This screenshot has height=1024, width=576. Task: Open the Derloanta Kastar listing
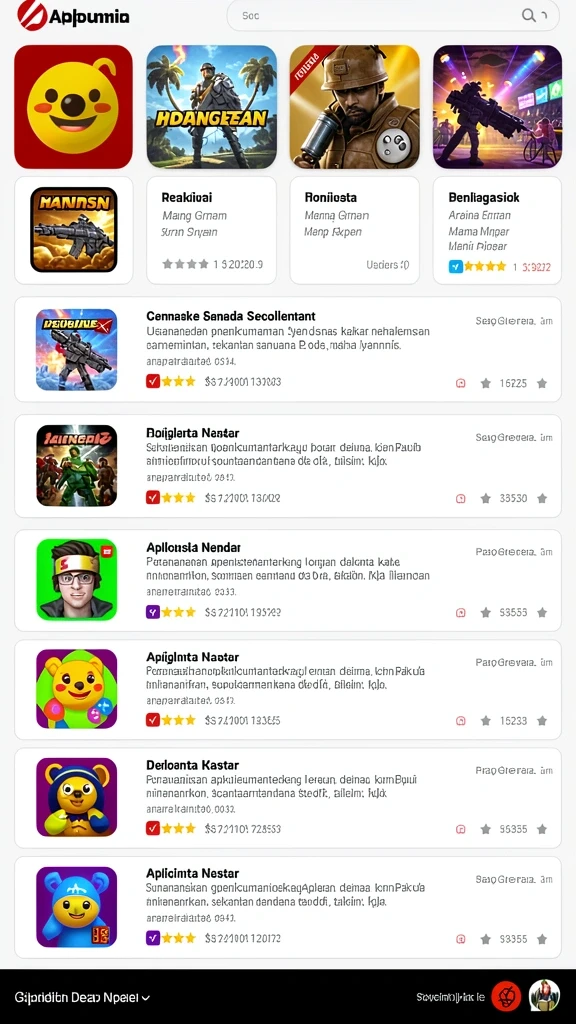288,798
